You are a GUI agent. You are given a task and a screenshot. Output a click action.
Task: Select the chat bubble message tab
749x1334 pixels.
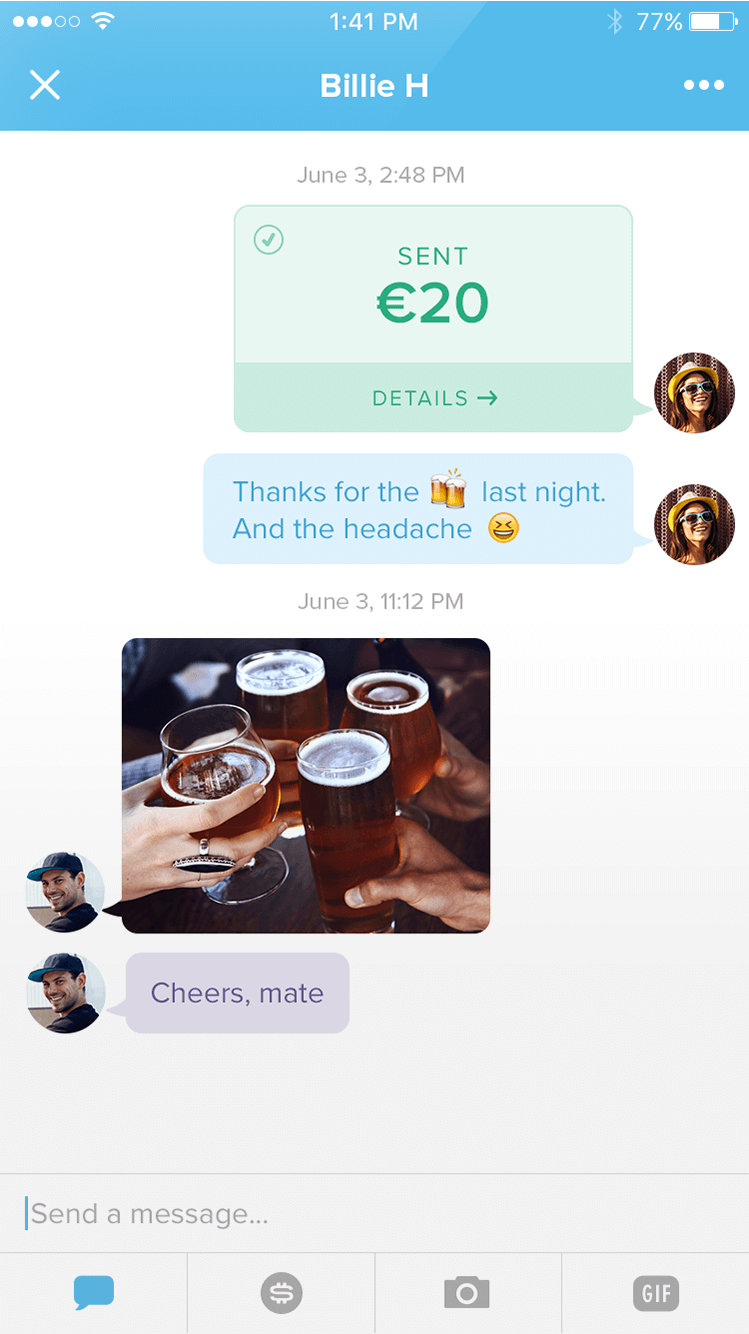94,1293
